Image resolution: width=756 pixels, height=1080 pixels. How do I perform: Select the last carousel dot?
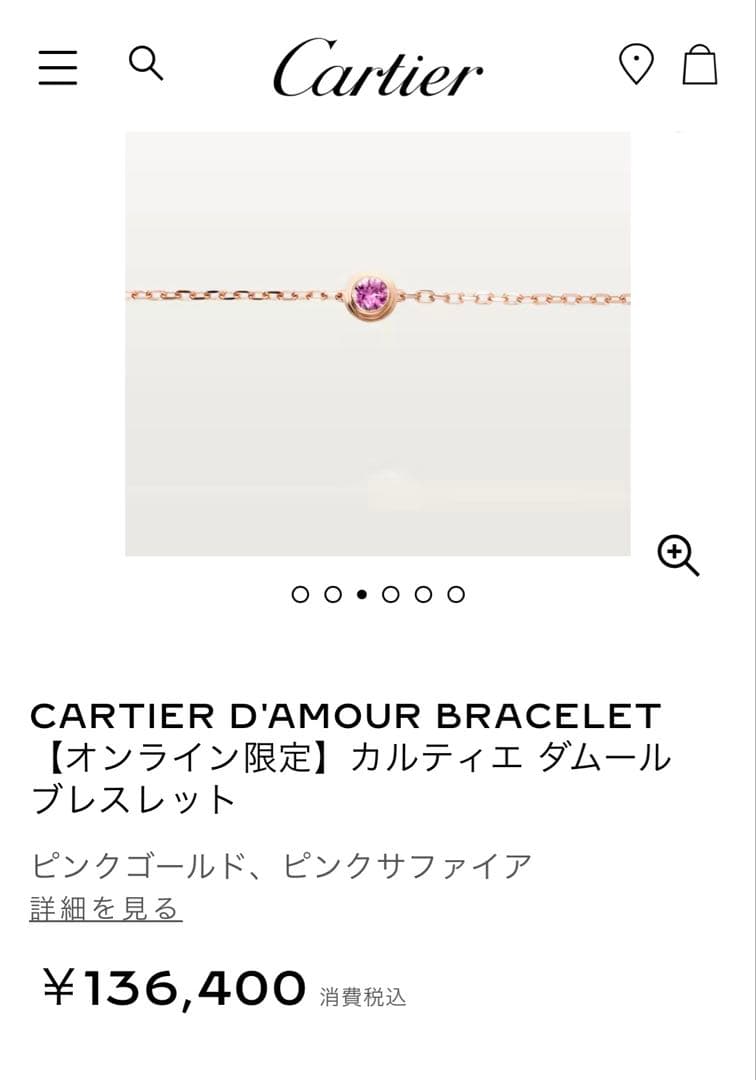click(x=454, y=593)
